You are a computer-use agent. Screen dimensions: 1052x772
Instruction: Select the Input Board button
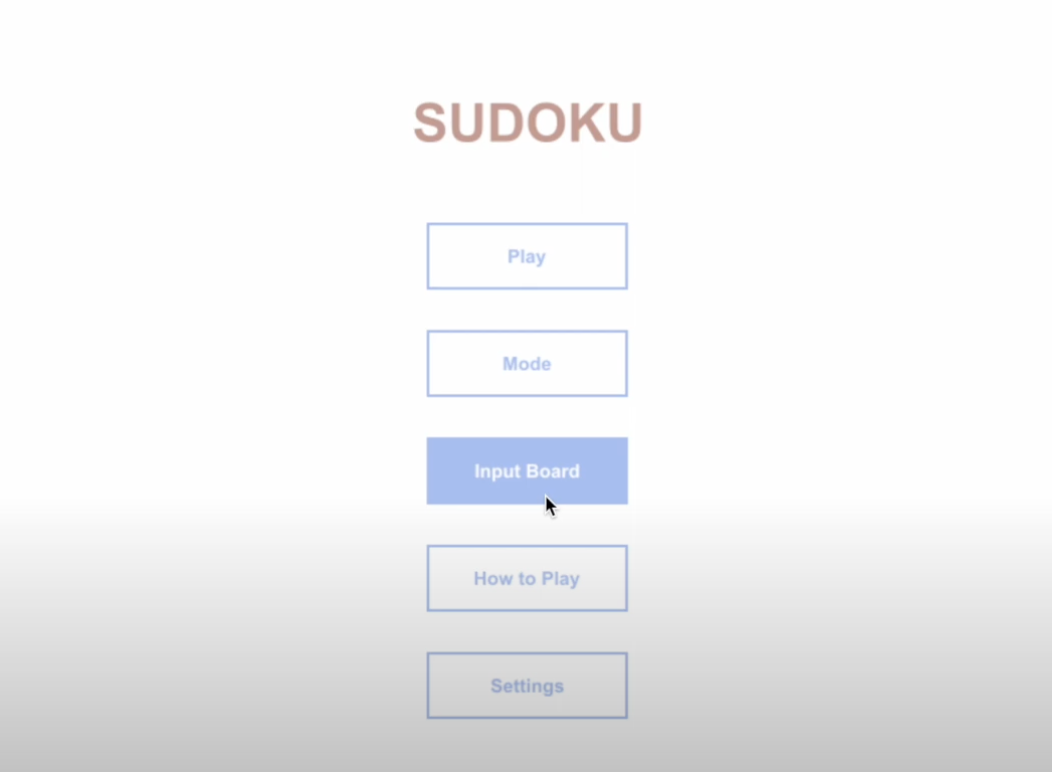527,471
